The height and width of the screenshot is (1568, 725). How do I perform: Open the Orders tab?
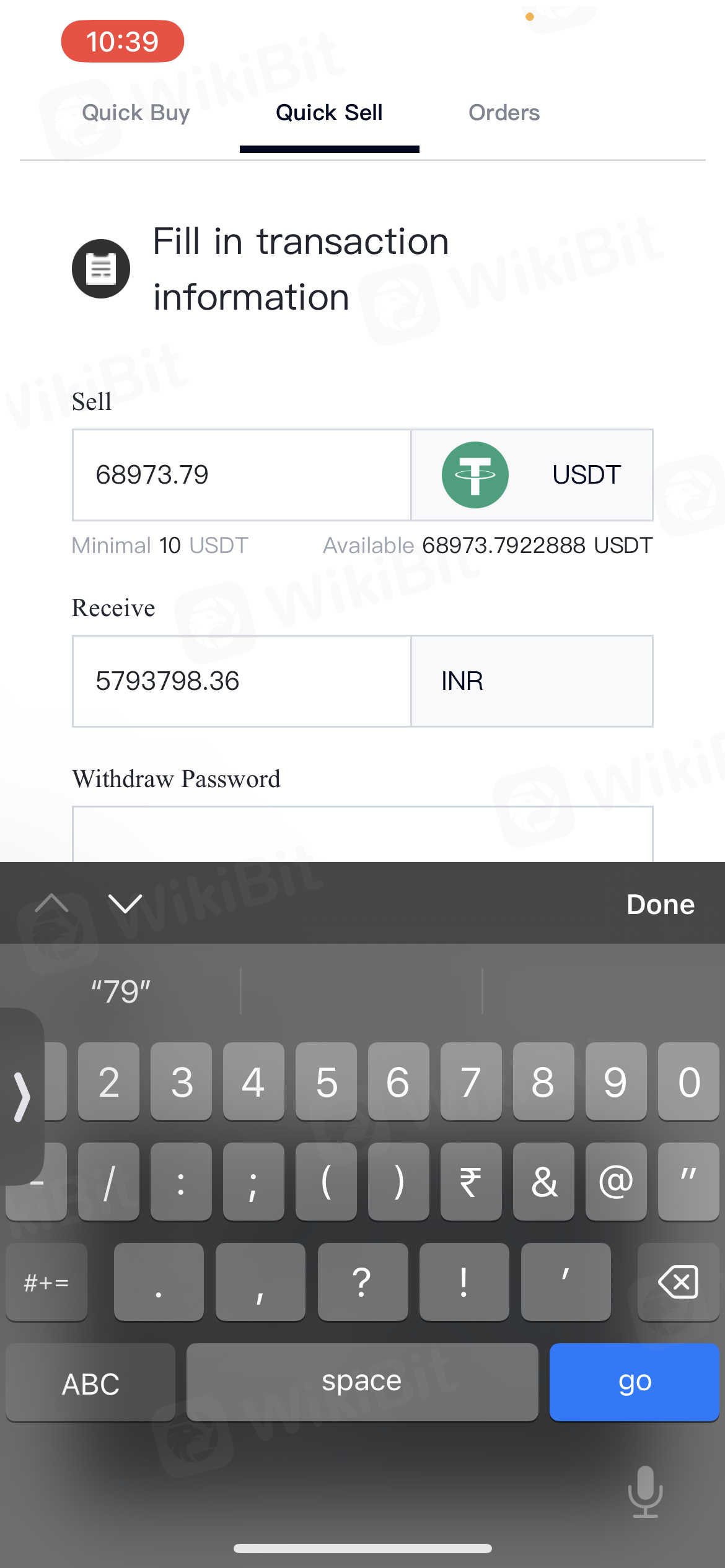[x=504, y=113]
